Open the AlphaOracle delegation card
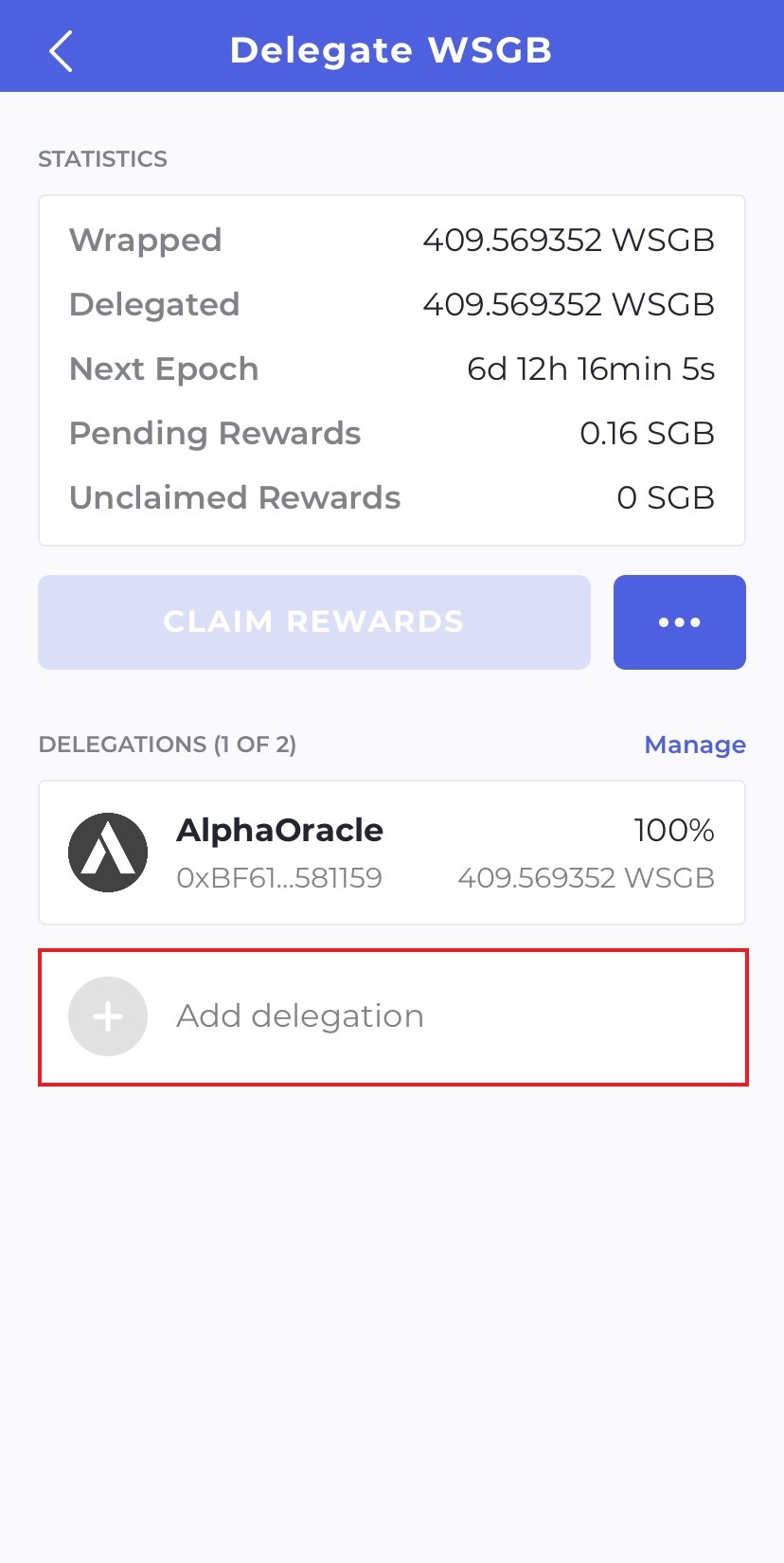This screenshot has height=1563, width=784. [391, 853]
